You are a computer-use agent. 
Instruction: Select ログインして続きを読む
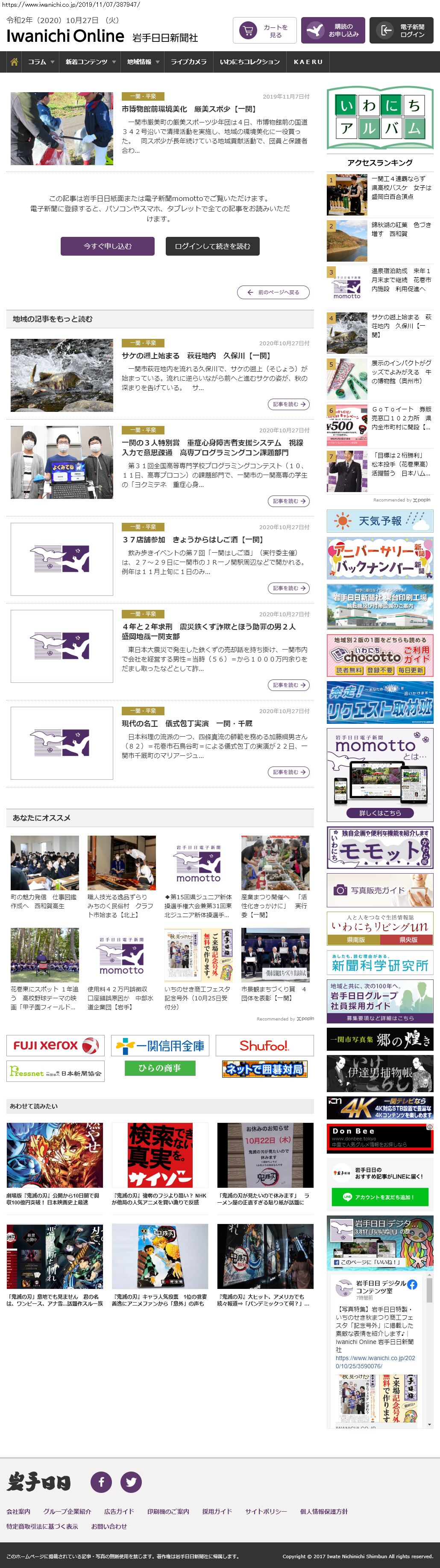(x=212, y=246)
